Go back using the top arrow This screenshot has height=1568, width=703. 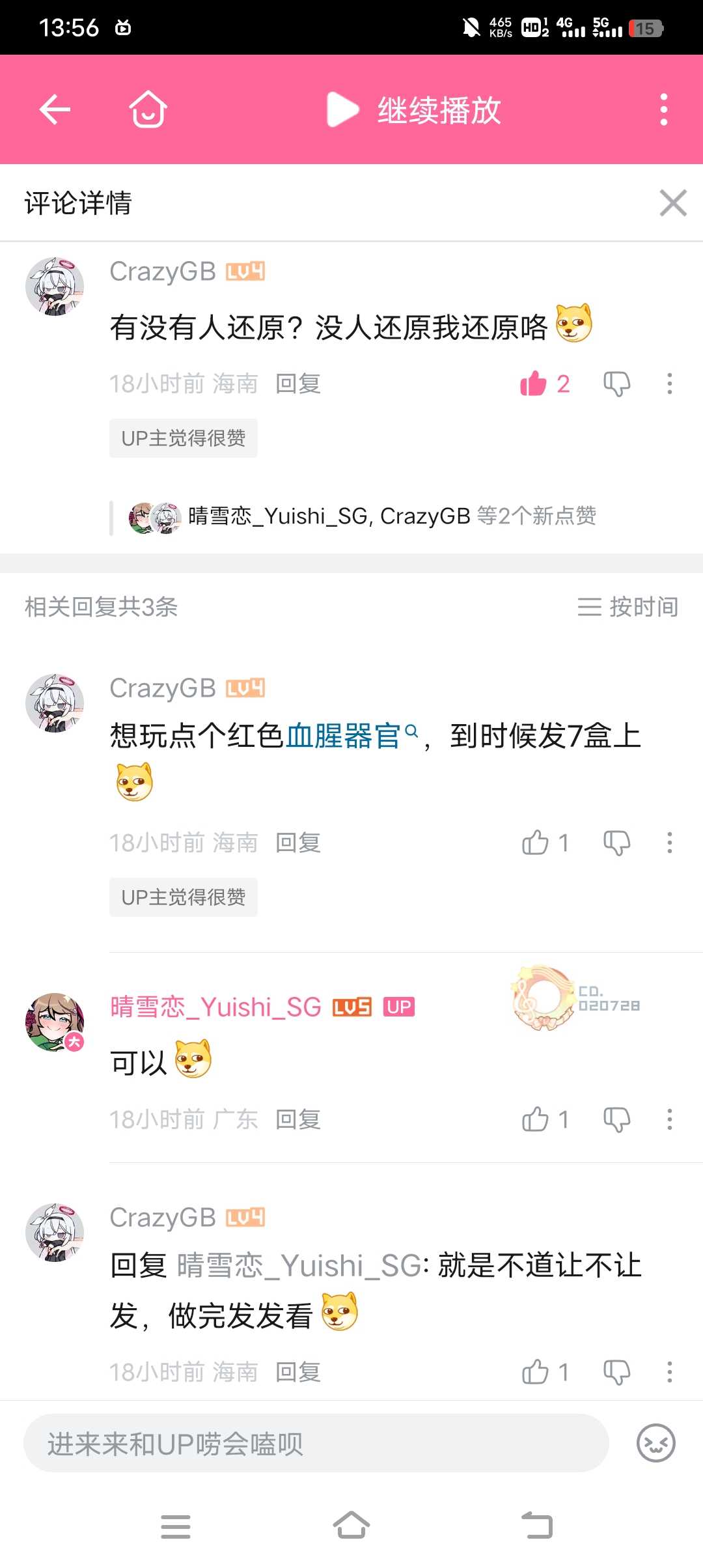click(x=55, y=109)
